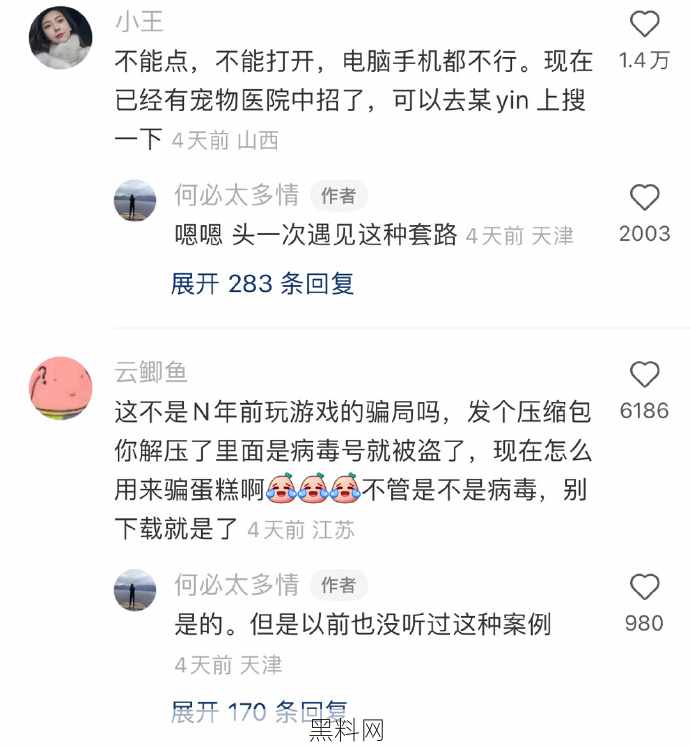Tap username 小王
The width and height of the screenshot is (690, 749).
(x=139, y=22)
